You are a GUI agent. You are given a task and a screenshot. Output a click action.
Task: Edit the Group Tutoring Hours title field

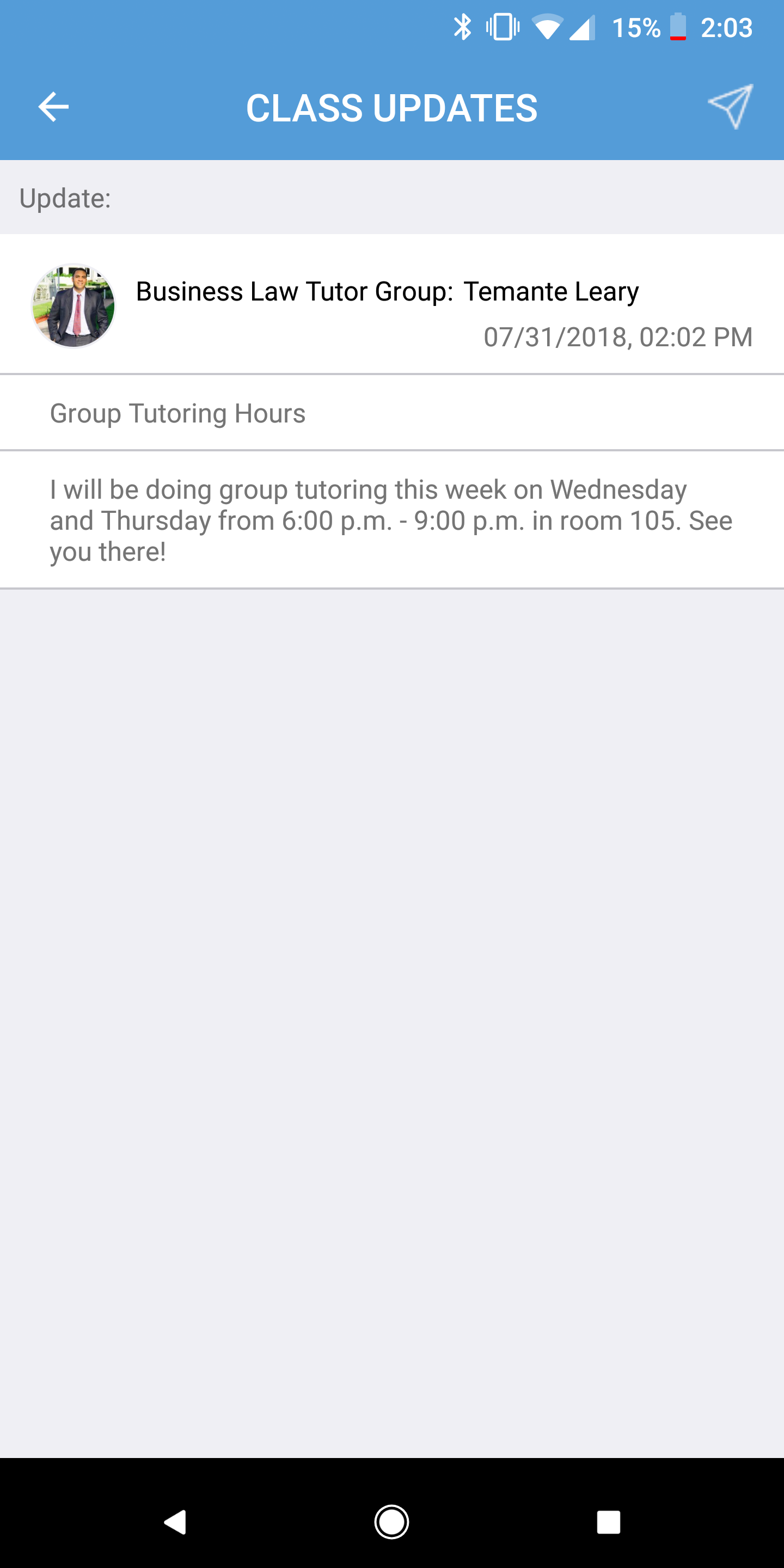coord(177,413)
